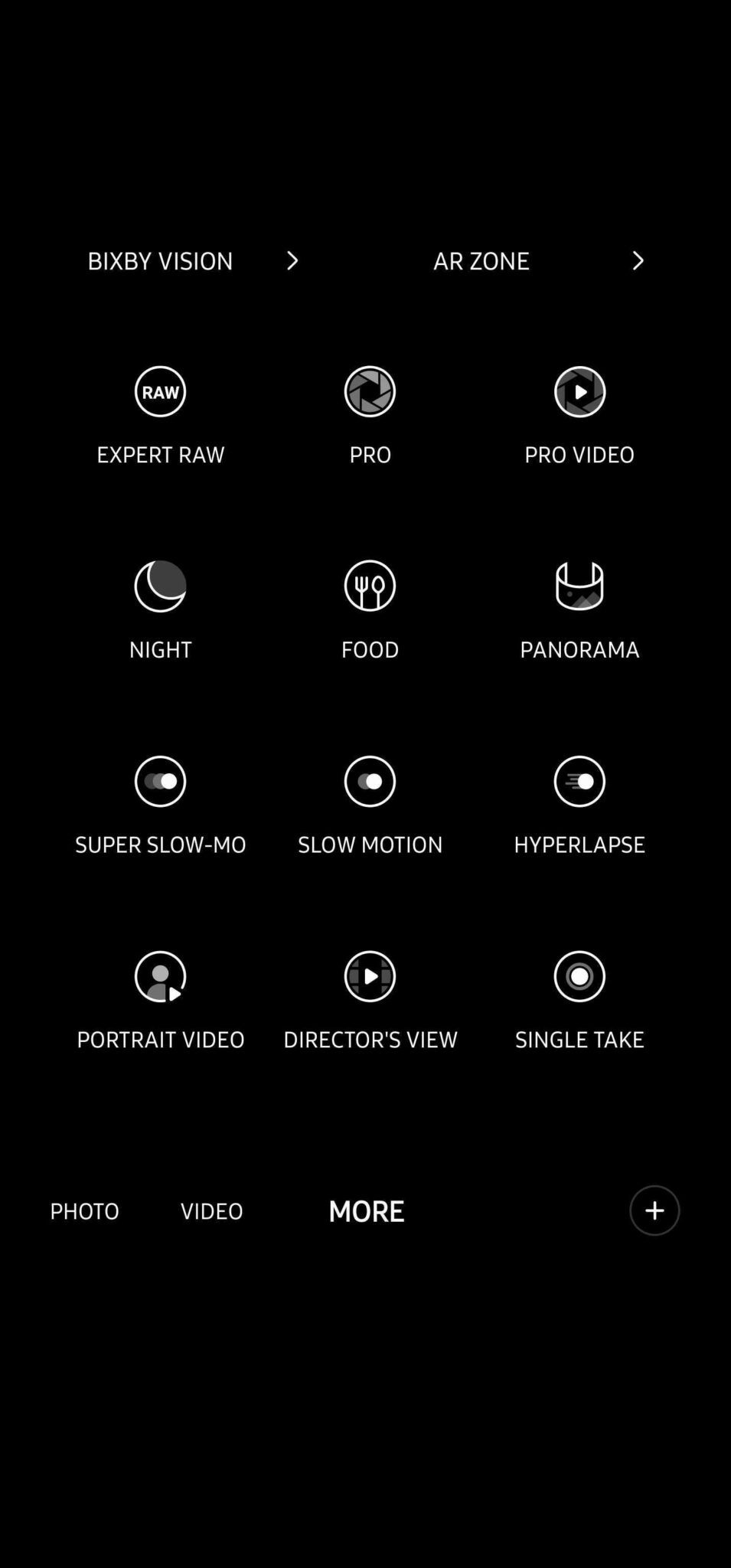
Task: Tap the plus button to edit modes
Action: 654,1210
